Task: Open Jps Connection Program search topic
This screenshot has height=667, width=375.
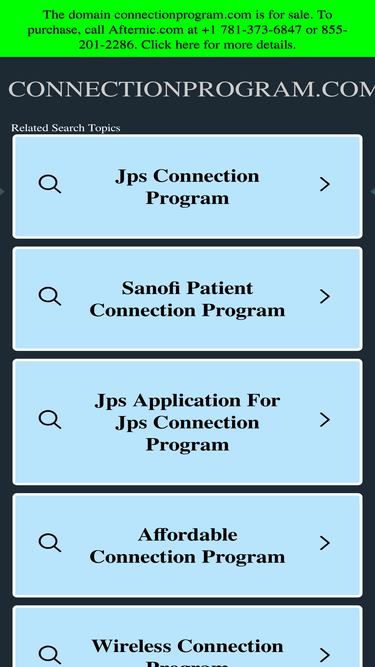Action: [188, 186]
